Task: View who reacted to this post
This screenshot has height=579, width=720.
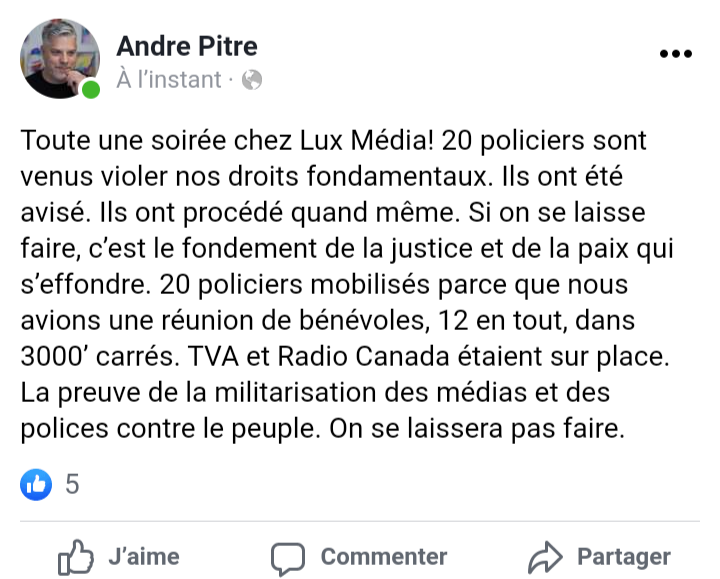Action: (50, 485)
